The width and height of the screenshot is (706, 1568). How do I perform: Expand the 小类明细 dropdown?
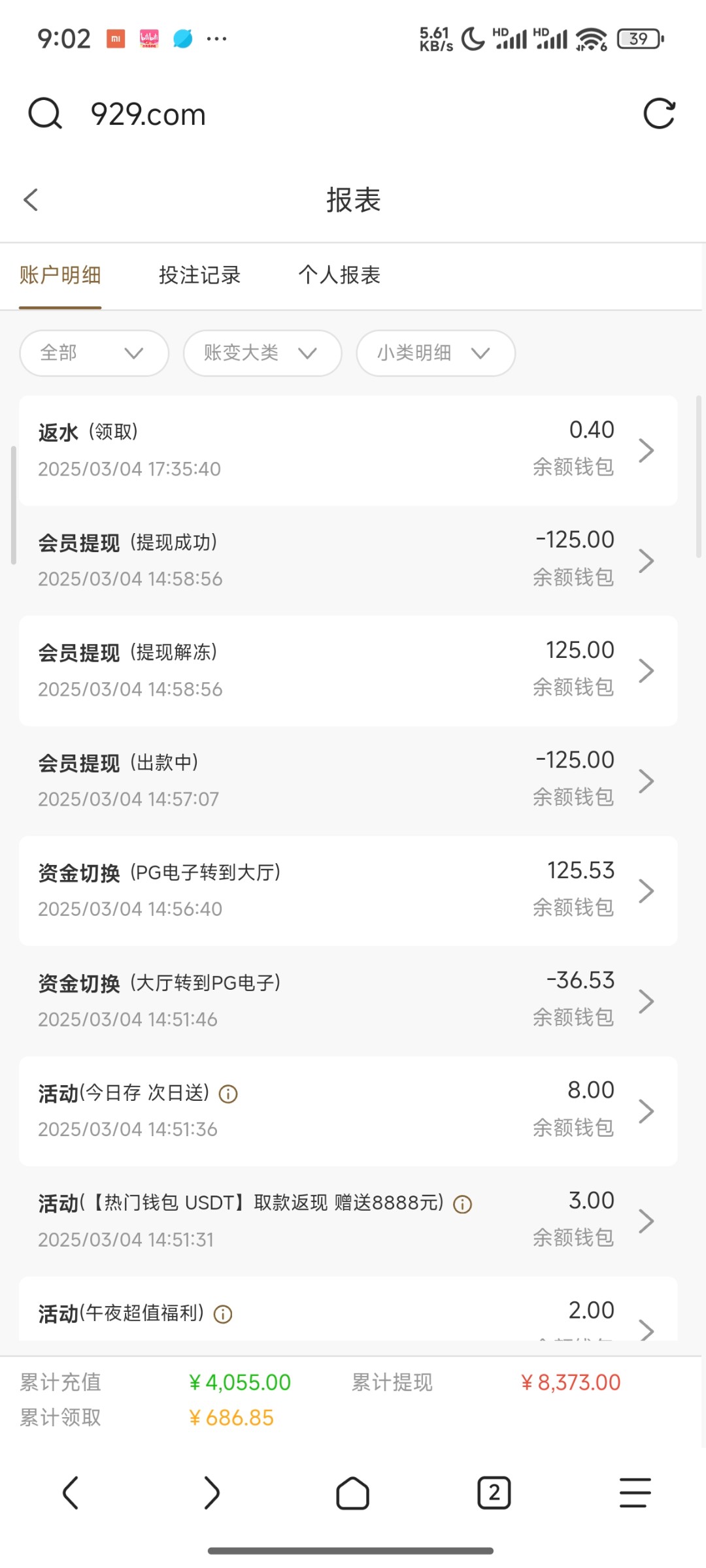pos(435,353)
